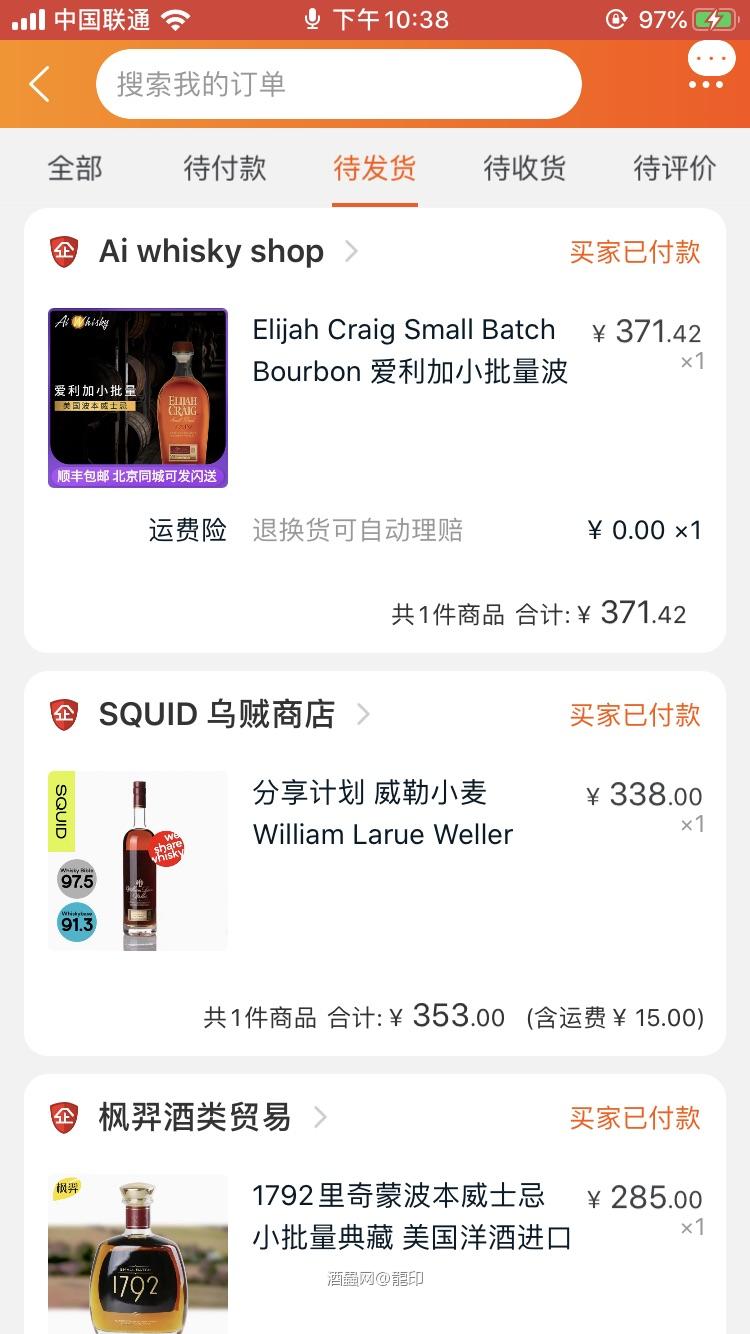Open the 待评价 tab
The width and height of the screenshot is (750, 1334).
(674, 170)
